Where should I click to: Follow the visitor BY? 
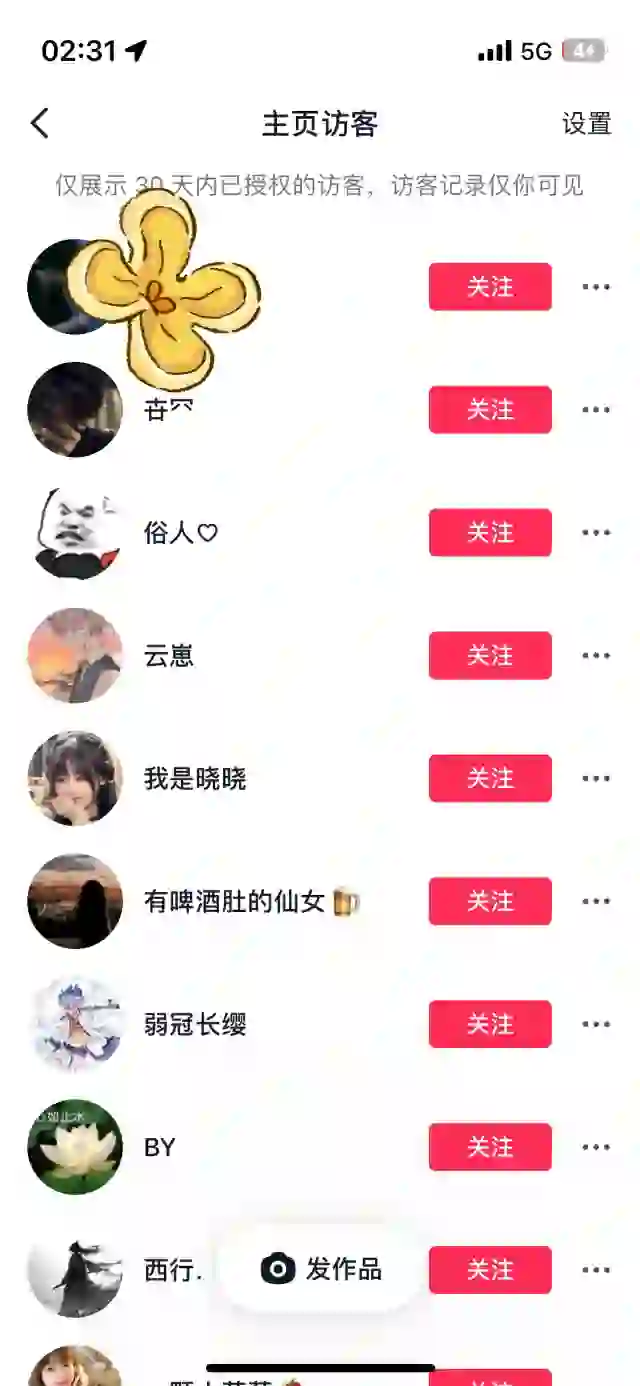pyautogui.click(x=490, y=1147)
